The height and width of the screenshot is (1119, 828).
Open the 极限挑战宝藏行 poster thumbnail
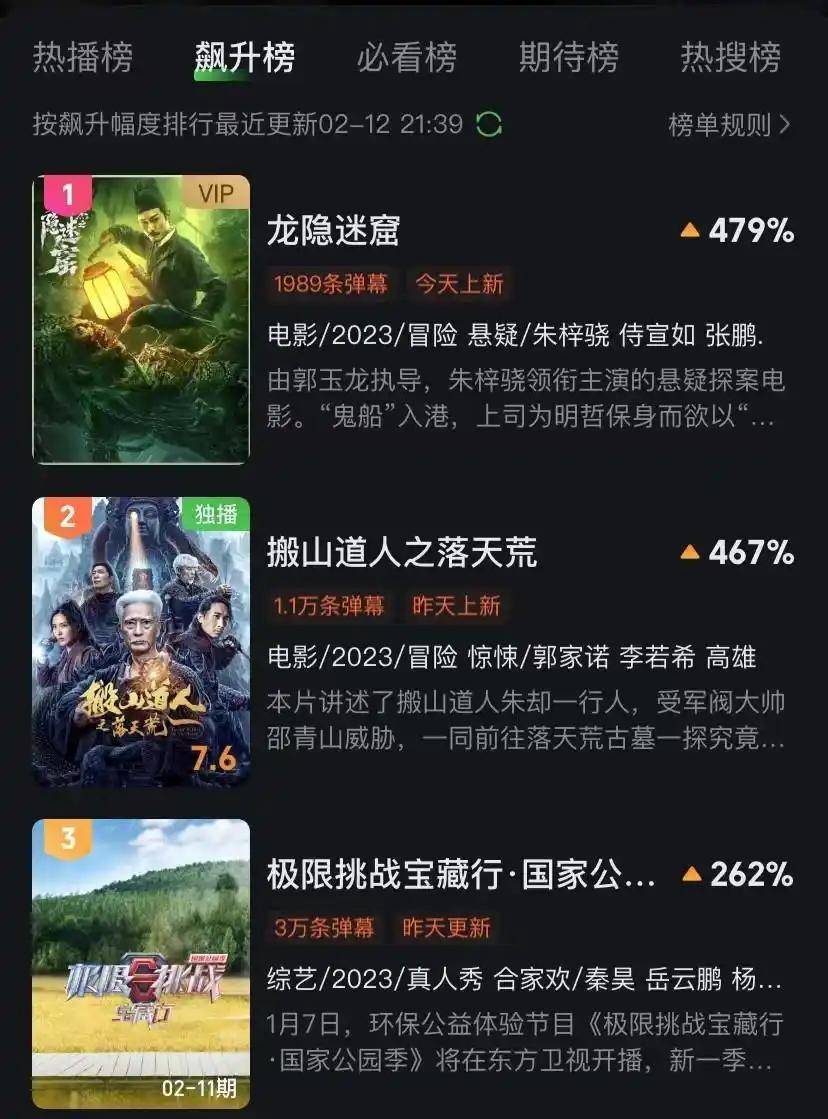141,963
